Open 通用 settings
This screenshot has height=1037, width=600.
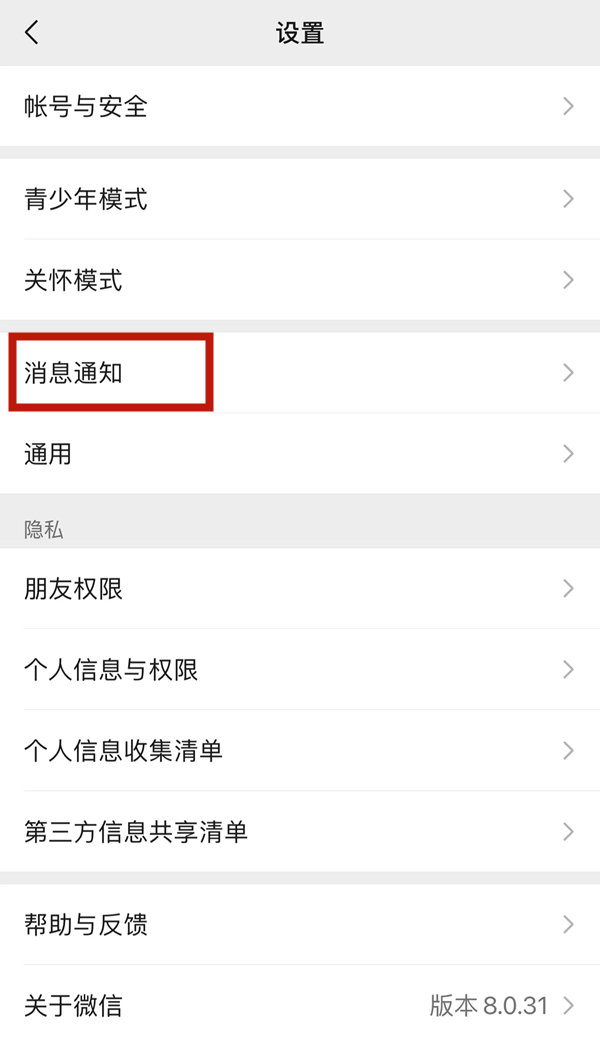click(300, 454)
